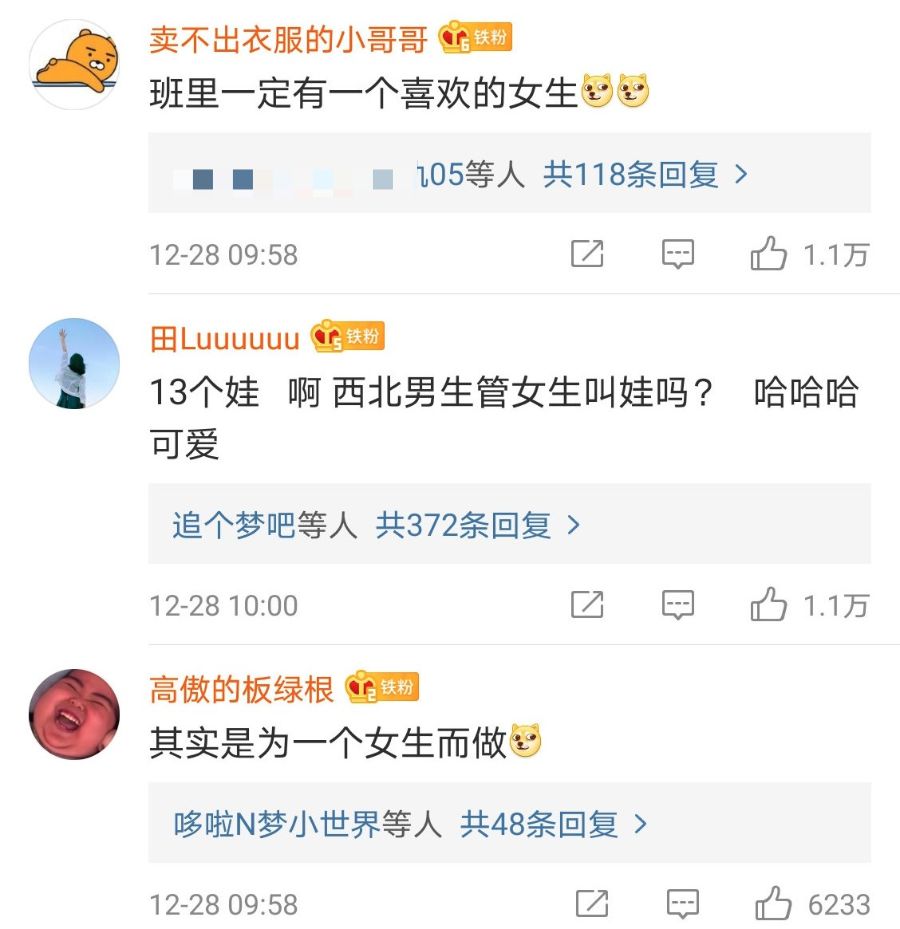
Task: Show the 共48条回复 replies
Action: (553, 825)
